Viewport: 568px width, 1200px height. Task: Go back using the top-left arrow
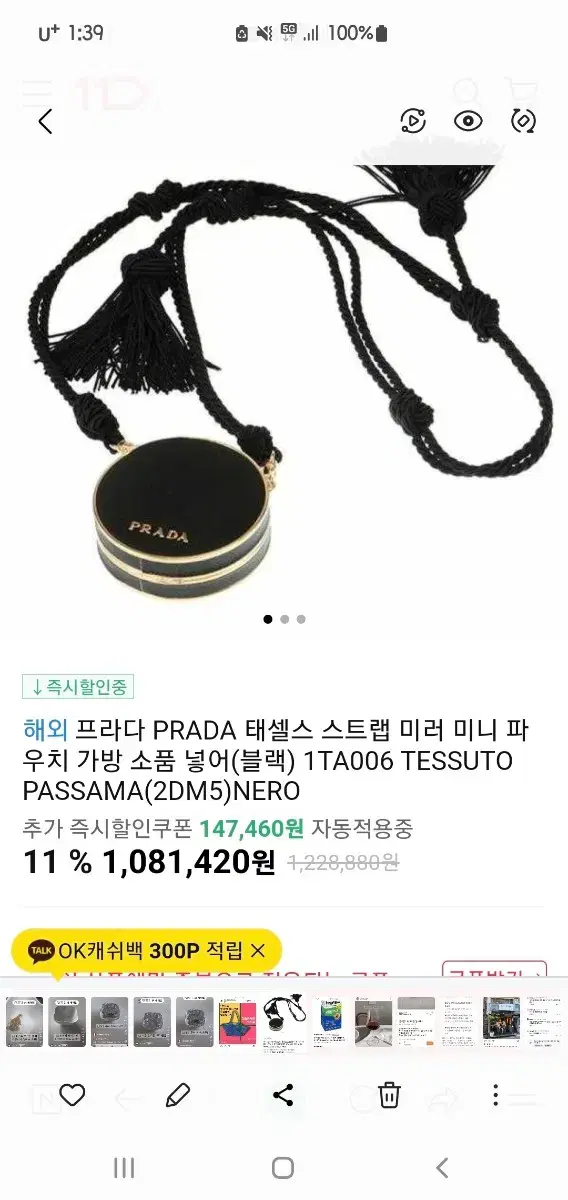(45, 122)
